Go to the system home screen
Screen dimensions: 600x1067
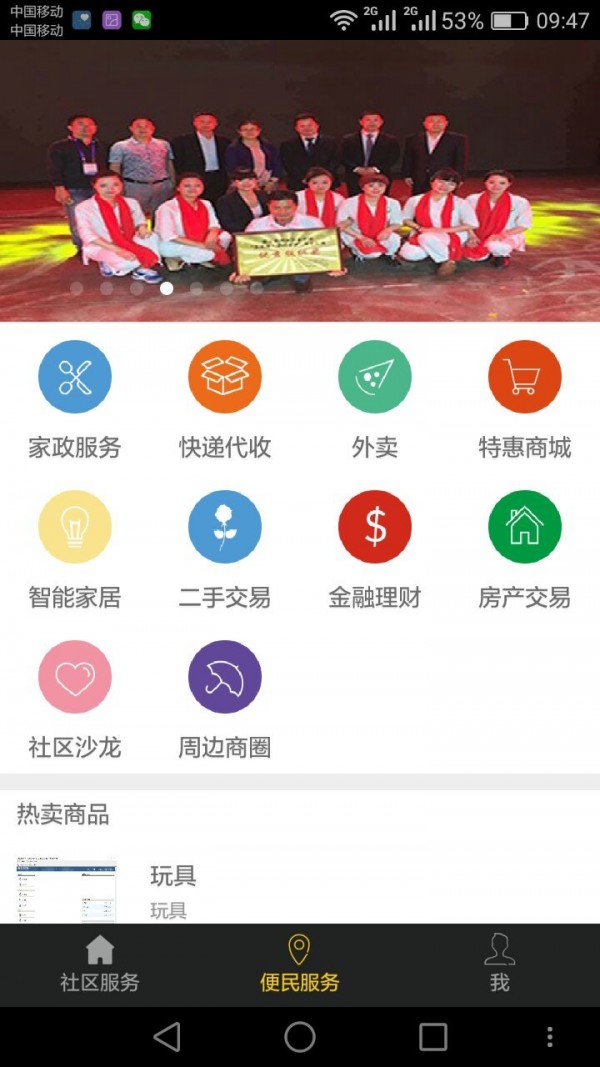point(300,1037)
